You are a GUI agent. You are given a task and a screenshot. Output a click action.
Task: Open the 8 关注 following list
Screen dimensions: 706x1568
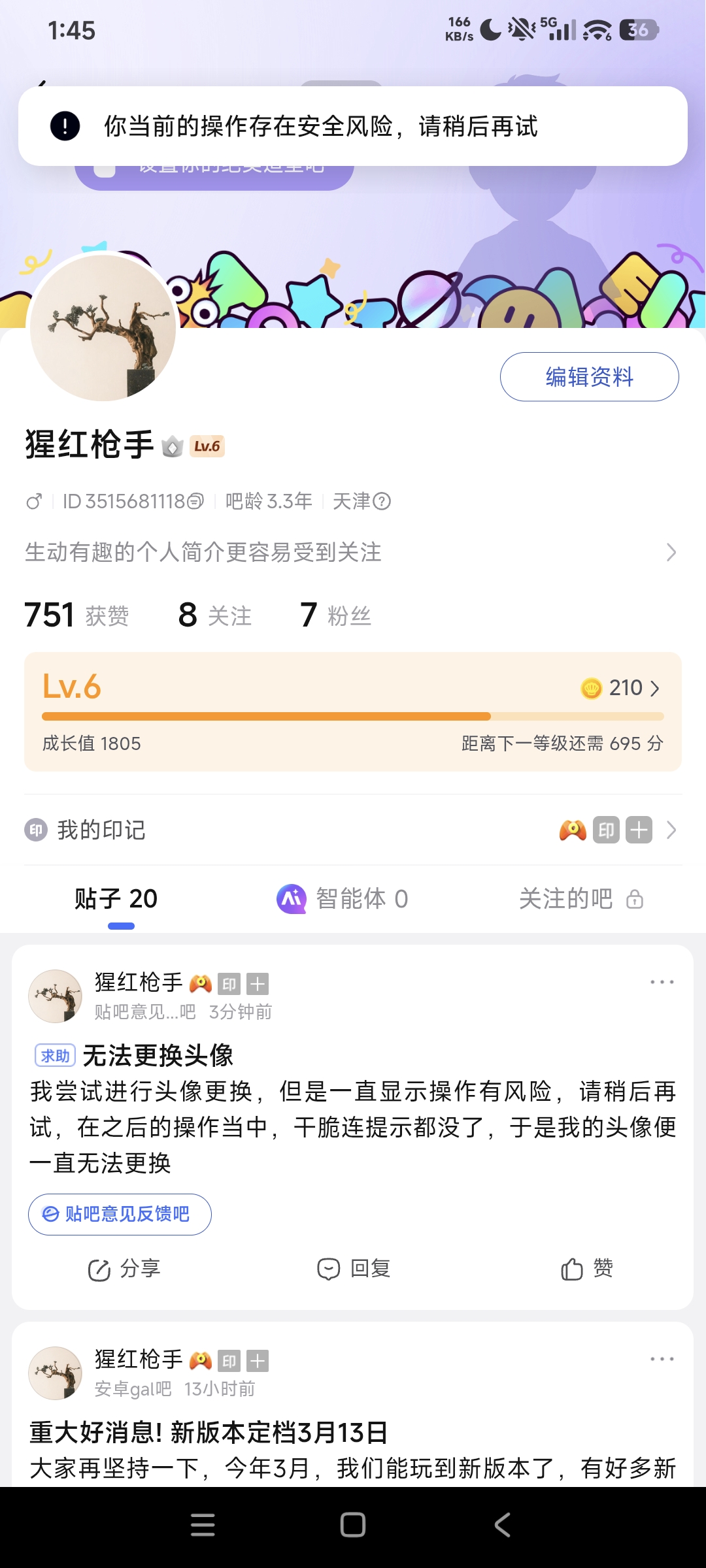point(215,615)
